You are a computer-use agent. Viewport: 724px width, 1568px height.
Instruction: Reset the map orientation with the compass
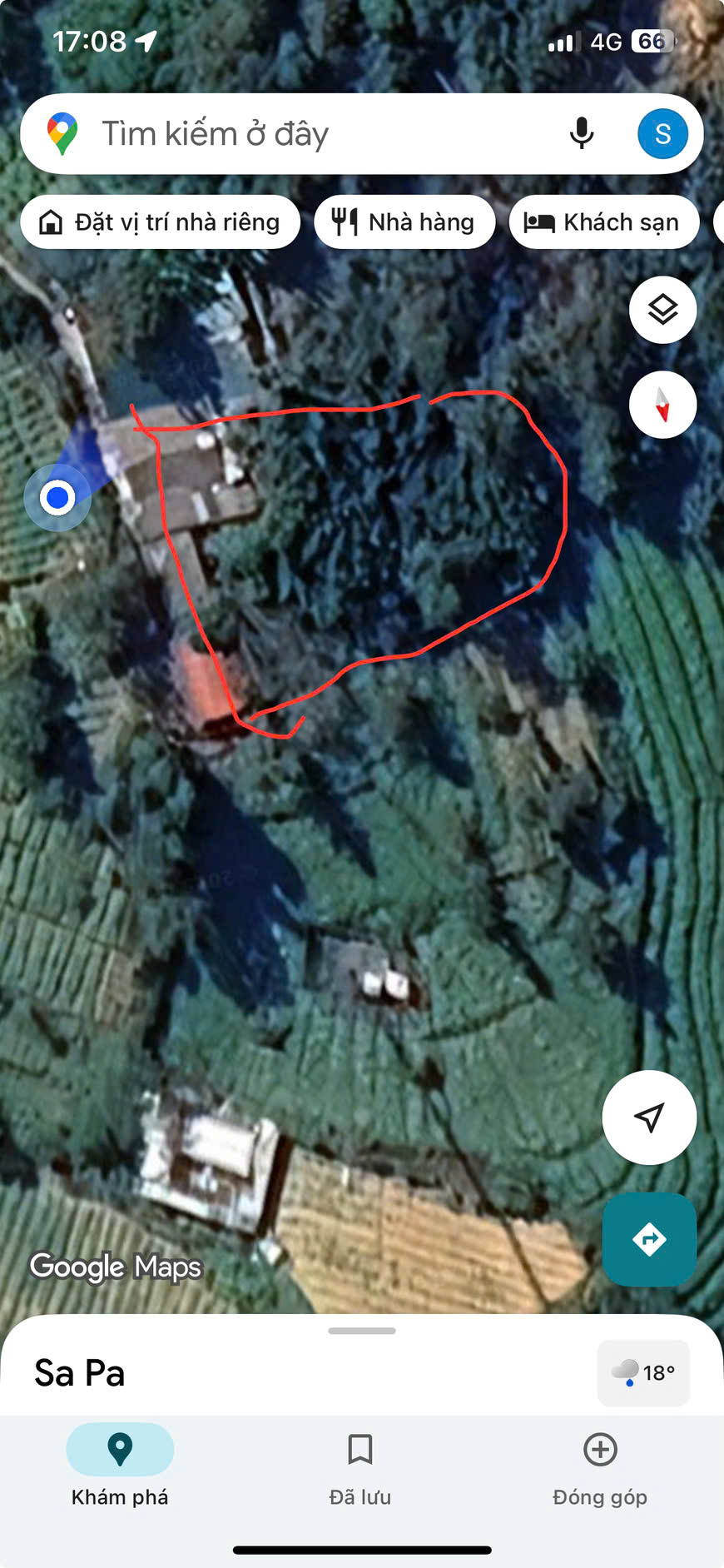click(x=662, y=405)
